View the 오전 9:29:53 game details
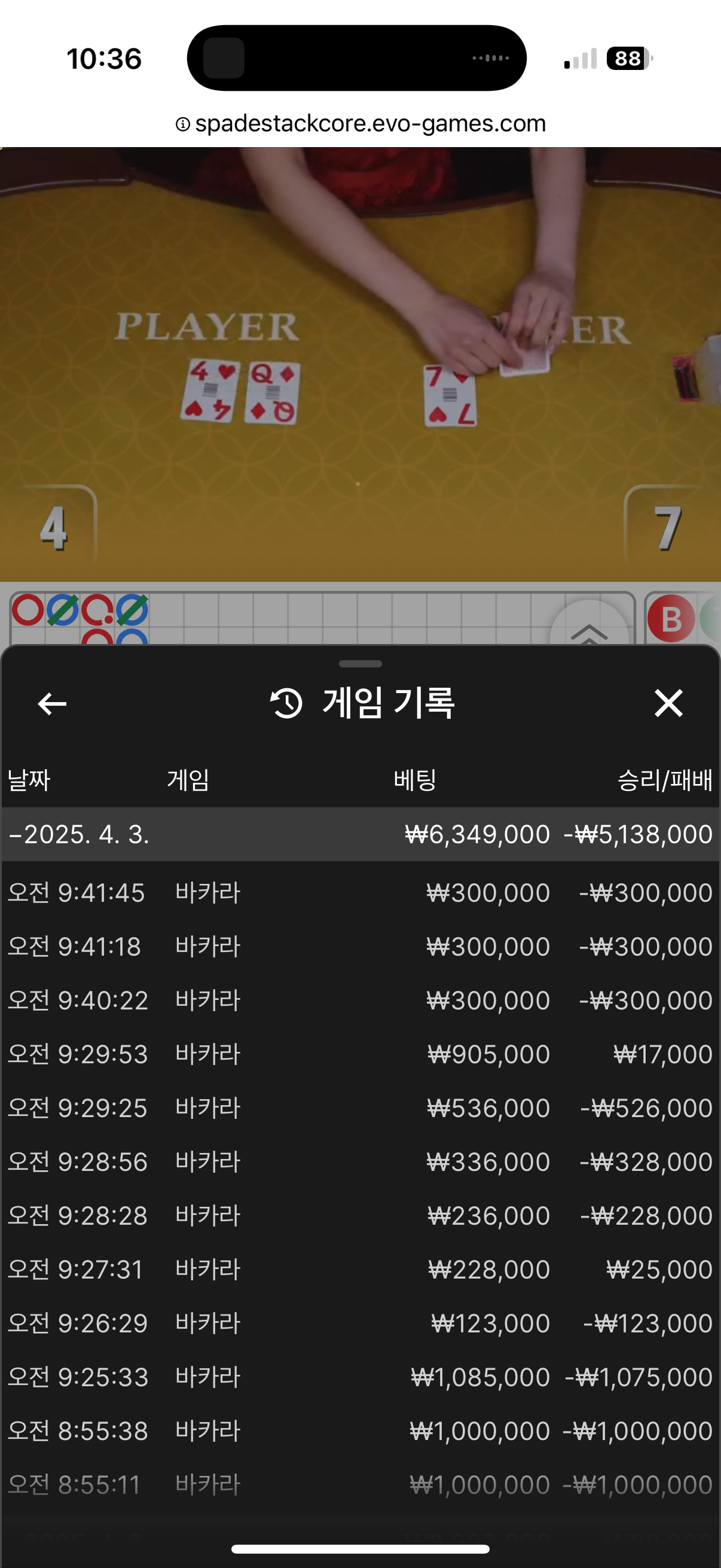This screenshot has height=1568, width=721. pos(360,1054)
